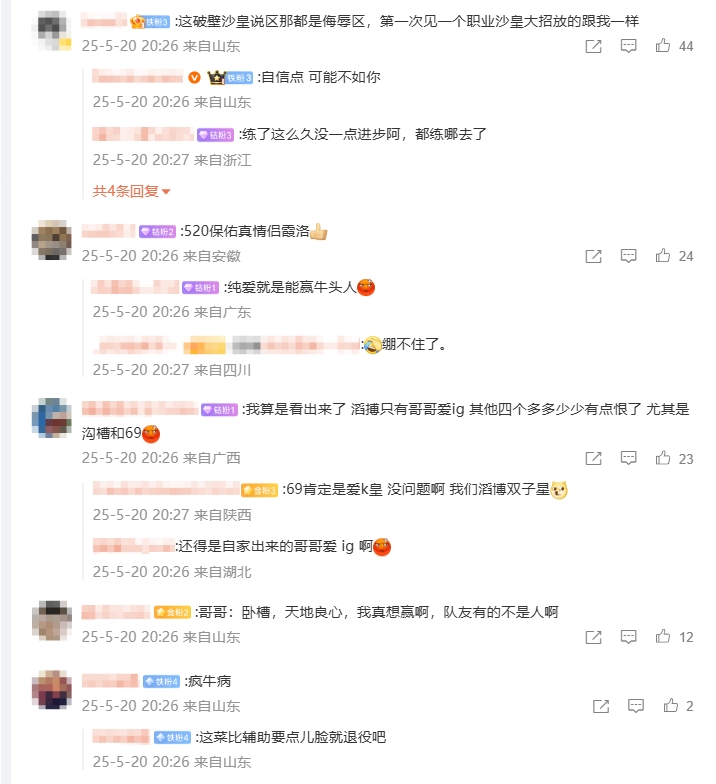Like the comment with 44 likes
This screenshot has width=716, height=784.
pyautogui.click(x=663, y=46)
